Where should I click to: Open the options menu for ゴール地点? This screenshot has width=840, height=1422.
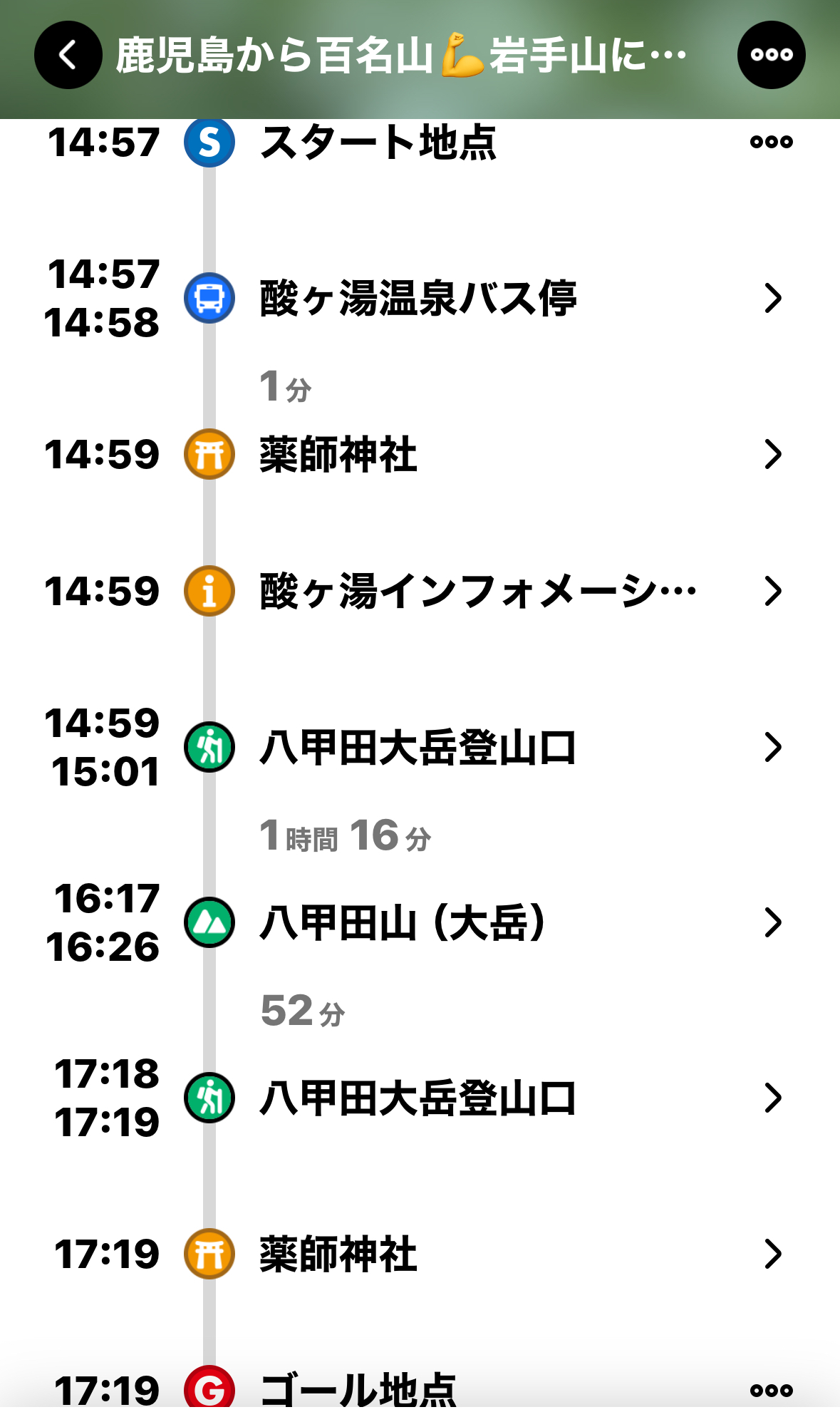771,1390
